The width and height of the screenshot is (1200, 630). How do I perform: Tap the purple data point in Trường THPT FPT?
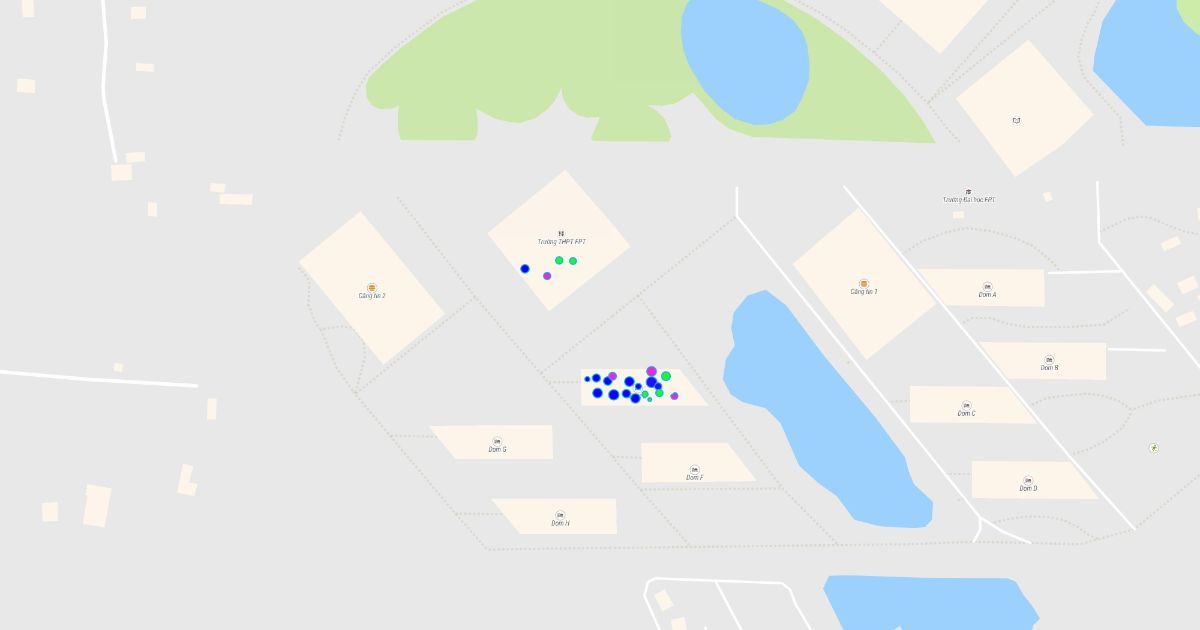547,276
